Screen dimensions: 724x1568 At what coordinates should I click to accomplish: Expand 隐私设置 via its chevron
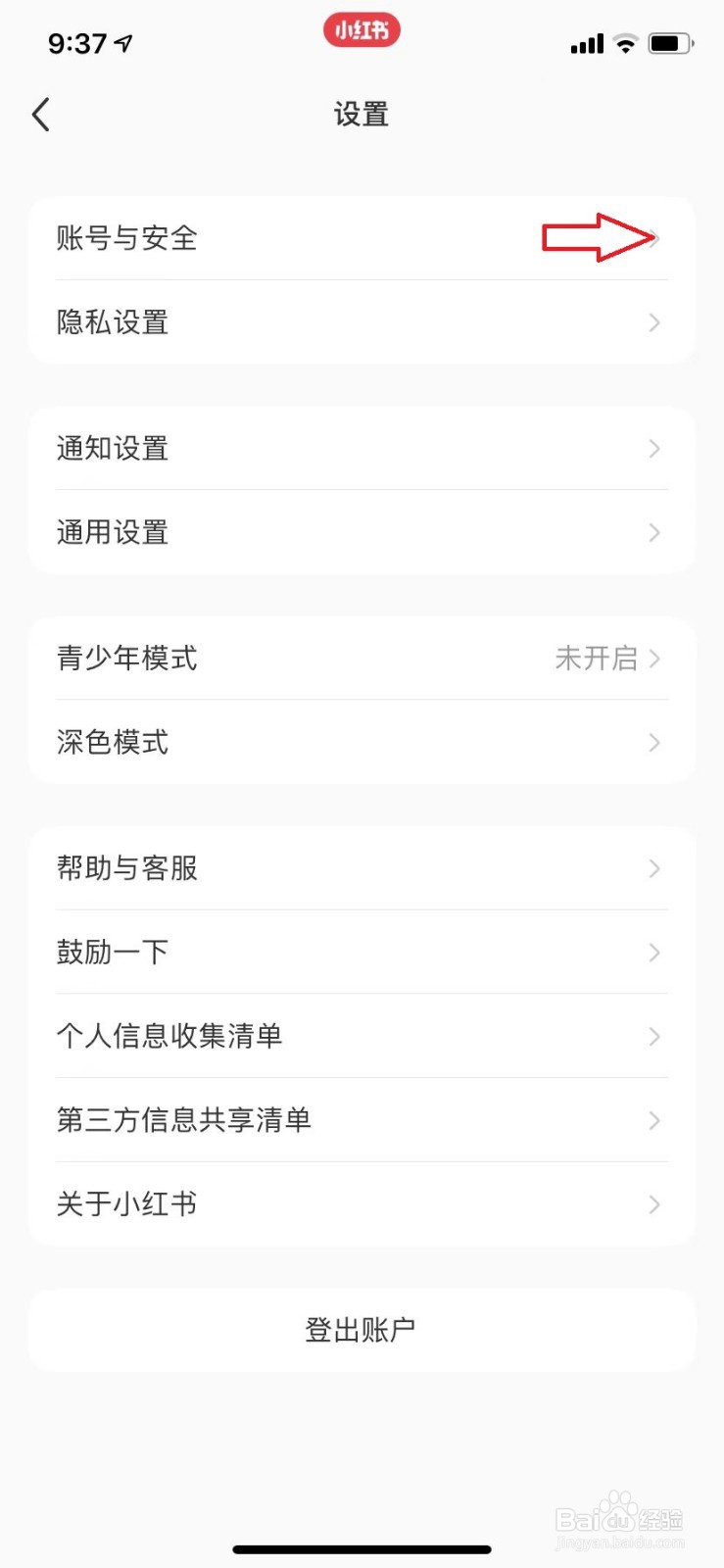pos(654,322)
